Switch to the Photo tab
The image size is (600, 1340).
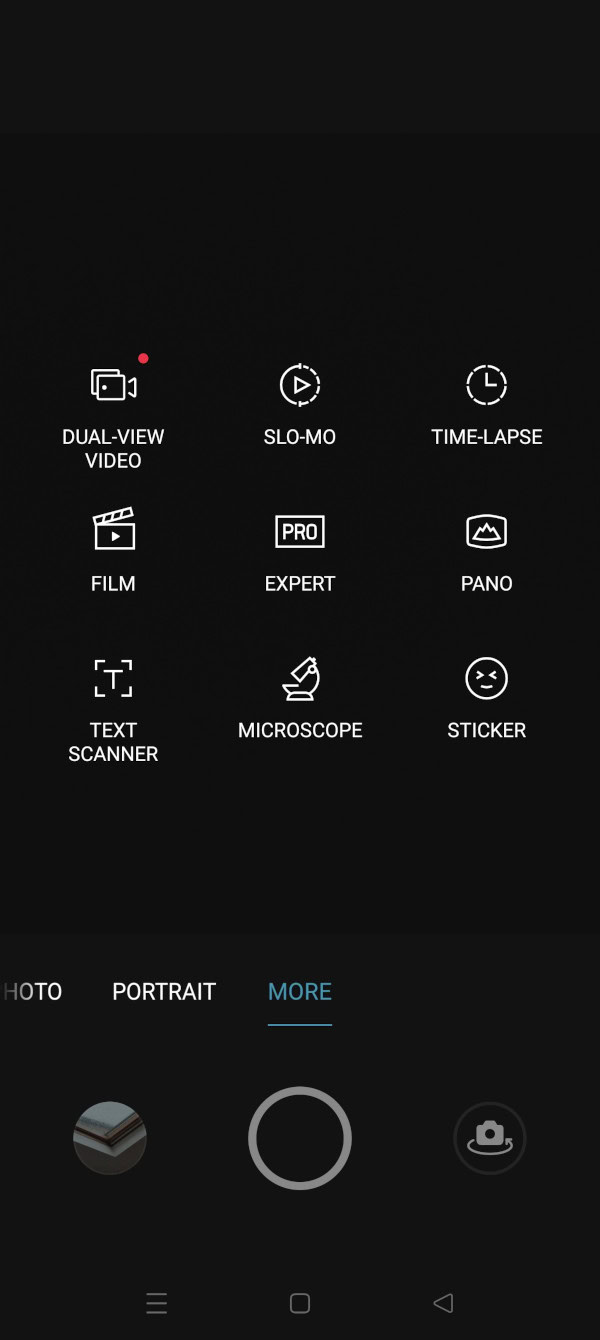34,991
